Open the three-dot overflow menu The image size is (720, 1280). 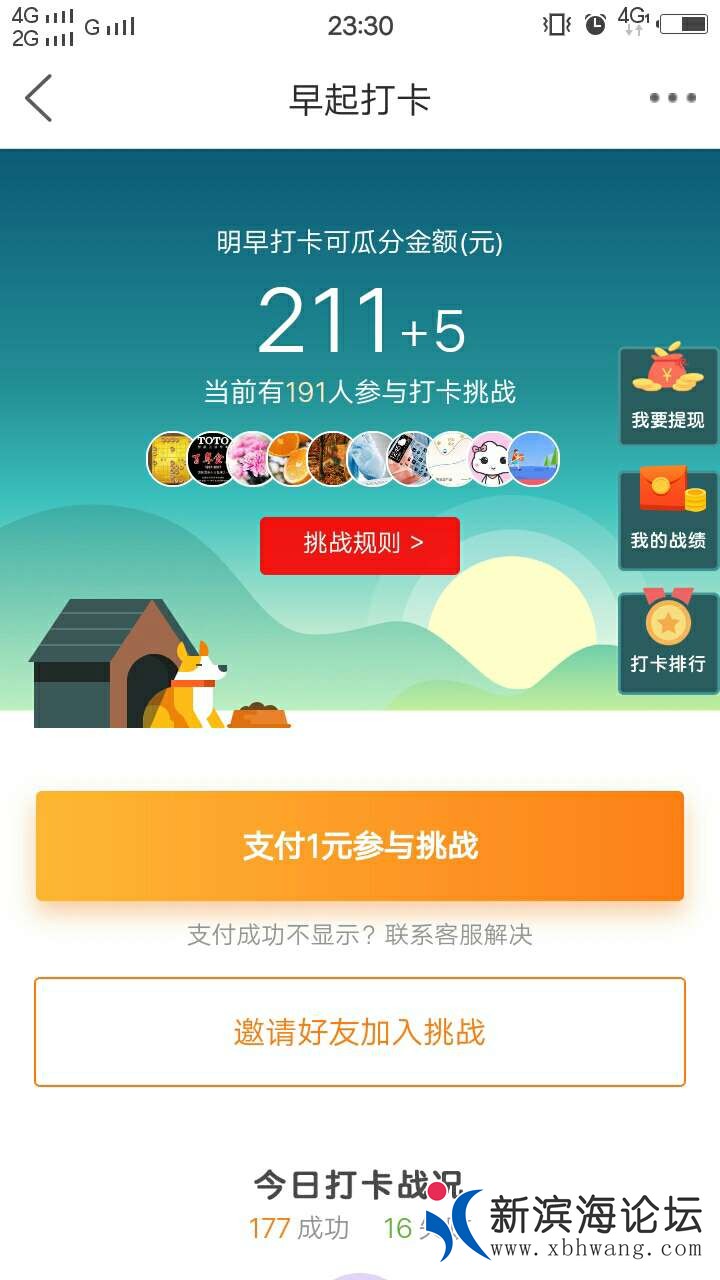coord(672,98)
